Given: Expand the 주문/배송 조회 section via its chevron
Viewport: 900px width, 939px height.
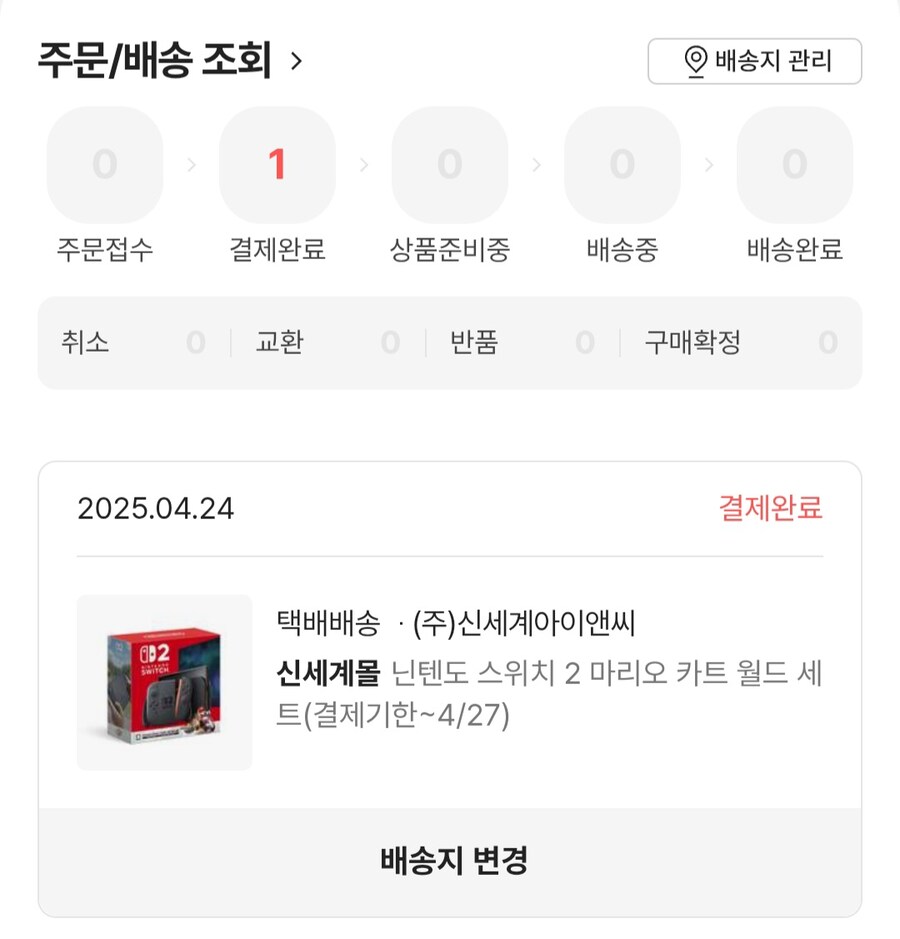Looking at the screenshot, I should pyautogui.click(x=293, y=58).
